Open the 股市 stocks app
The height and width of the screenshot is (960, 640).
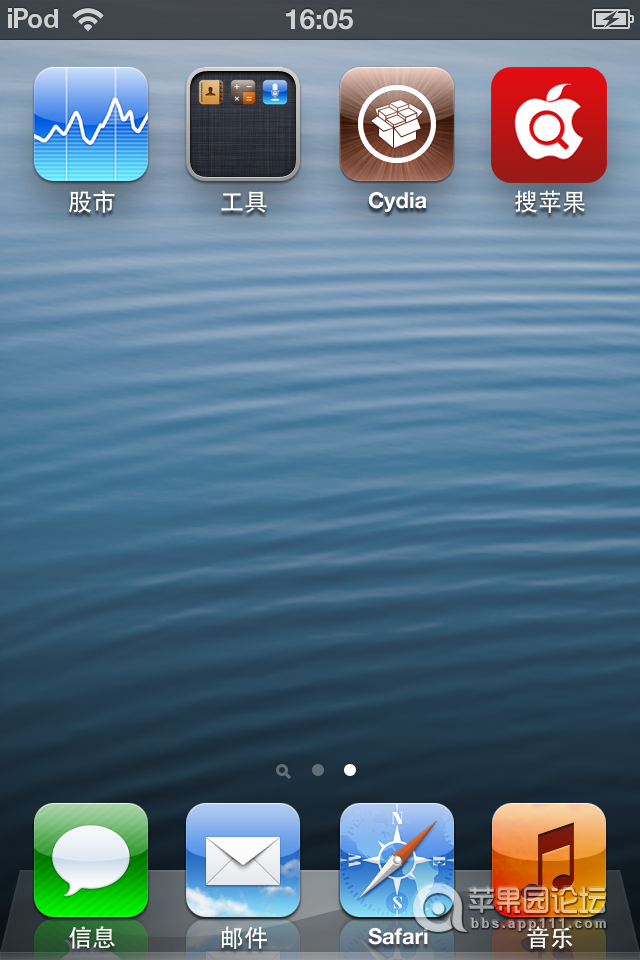click(x=91, y=125)
